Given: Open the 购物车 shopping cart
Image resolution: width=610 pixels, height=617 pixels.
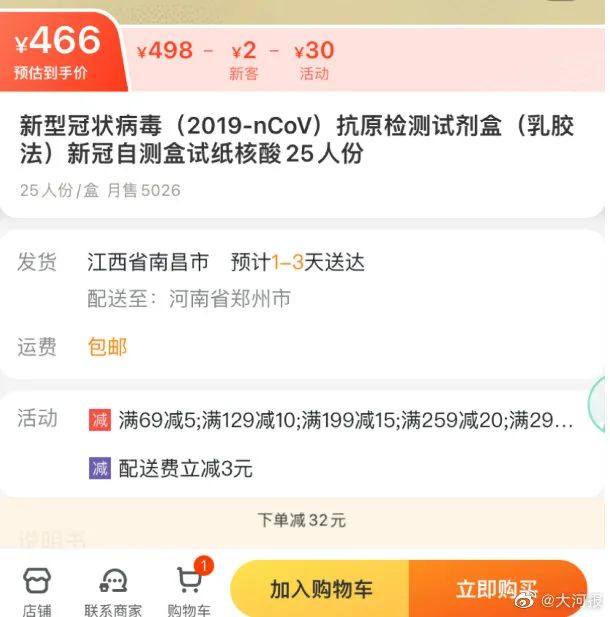Looking at the screenshot, I should [x=189, y=591].
